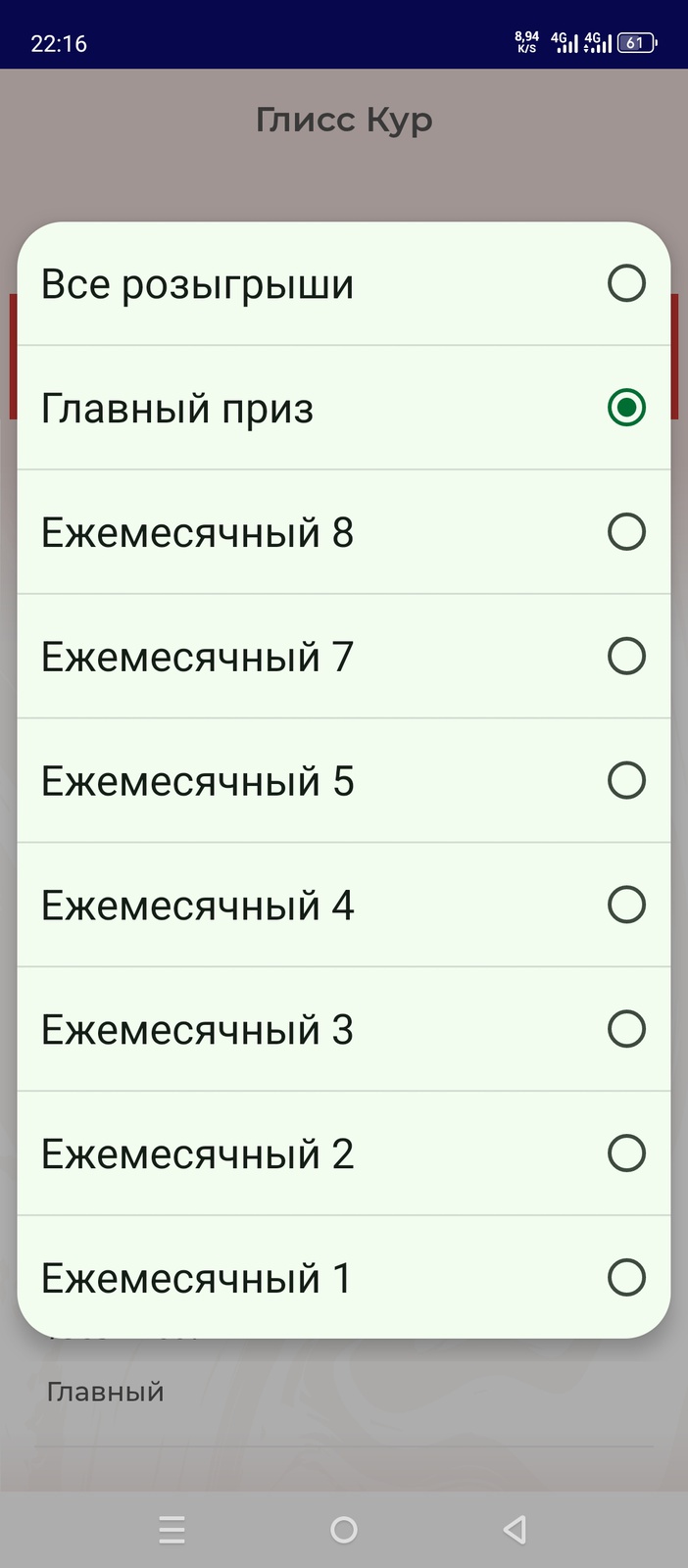Select Ежемесячный 4 draw
688x1568 pixels.
[x=343, y=906]
